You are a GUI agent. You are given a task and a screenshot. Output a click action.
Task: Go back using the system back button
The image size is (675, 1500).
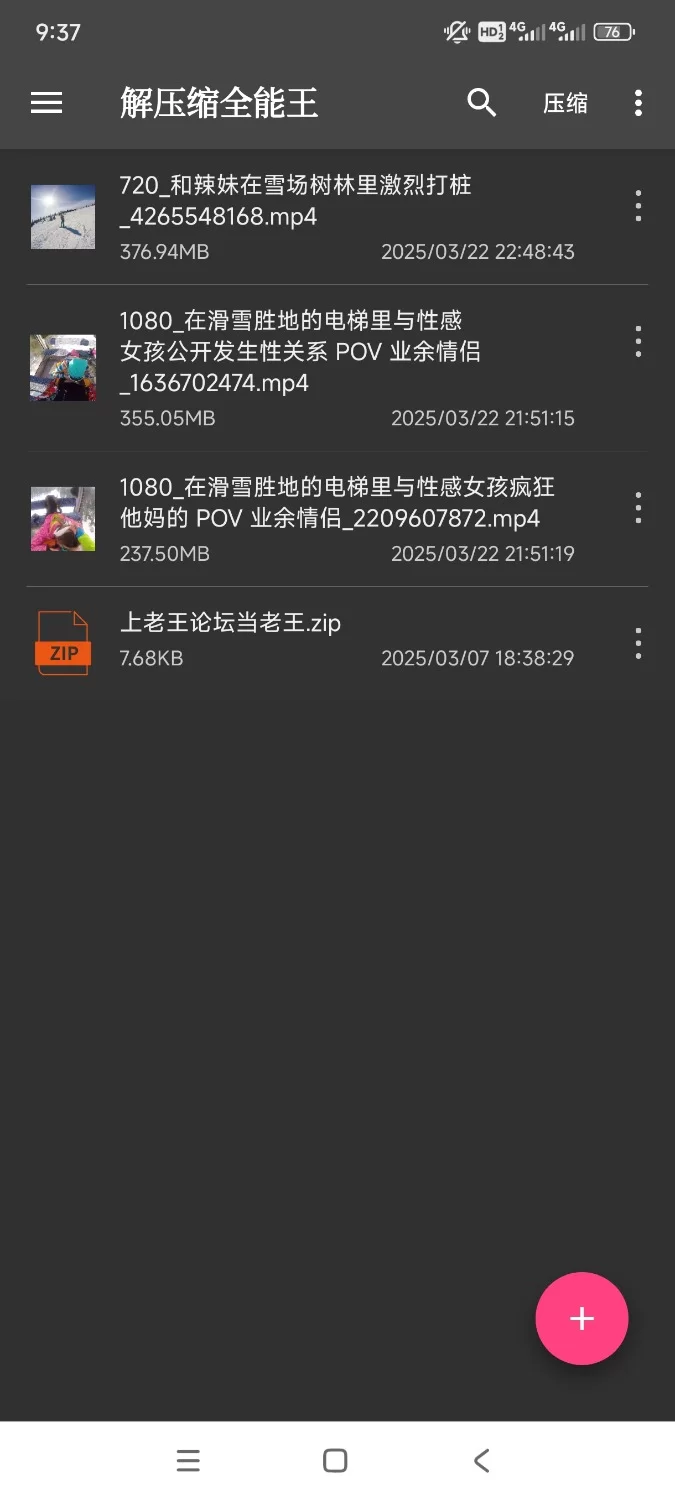click(x=481, y=1461)
